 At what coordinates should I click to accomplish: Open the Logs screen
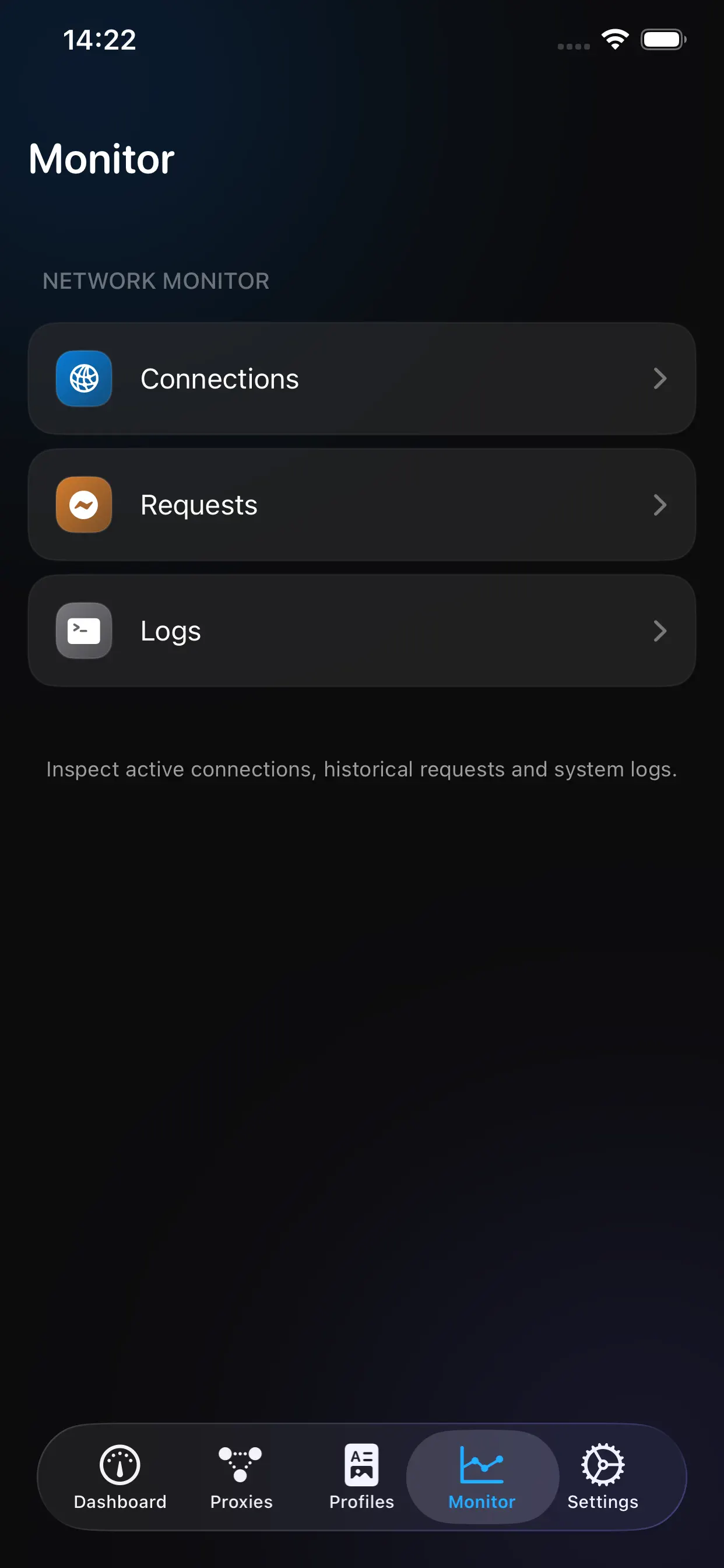[362, 631]
